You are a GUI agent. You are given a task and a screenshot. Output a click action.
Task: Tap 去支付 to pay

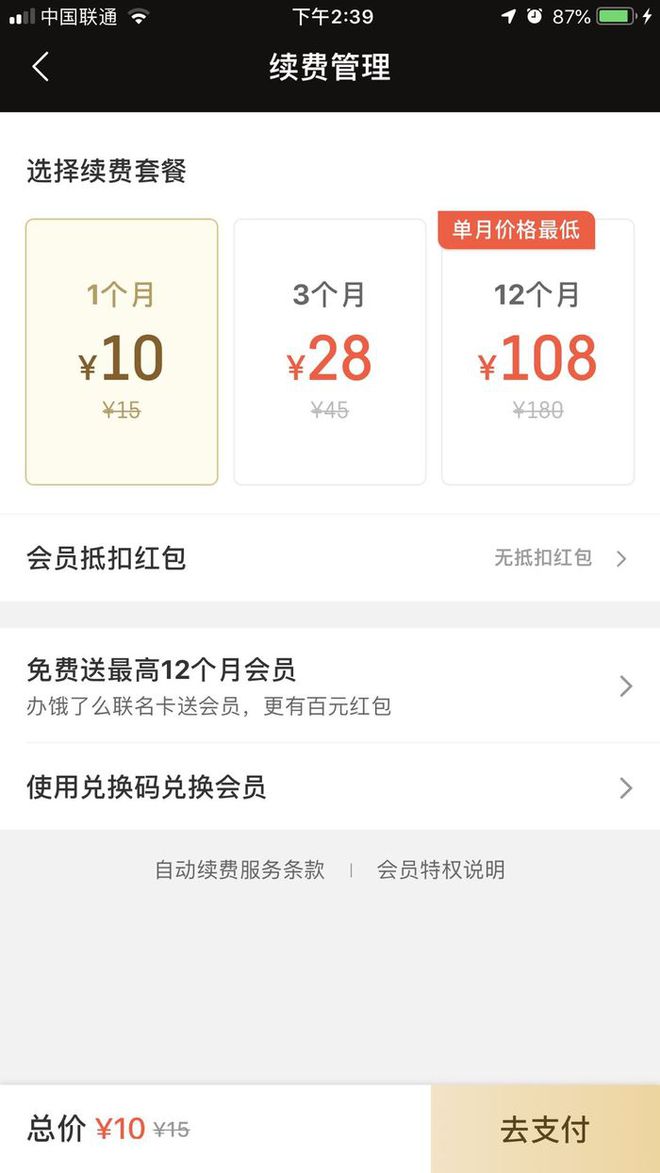click(x=545, y=1130)
